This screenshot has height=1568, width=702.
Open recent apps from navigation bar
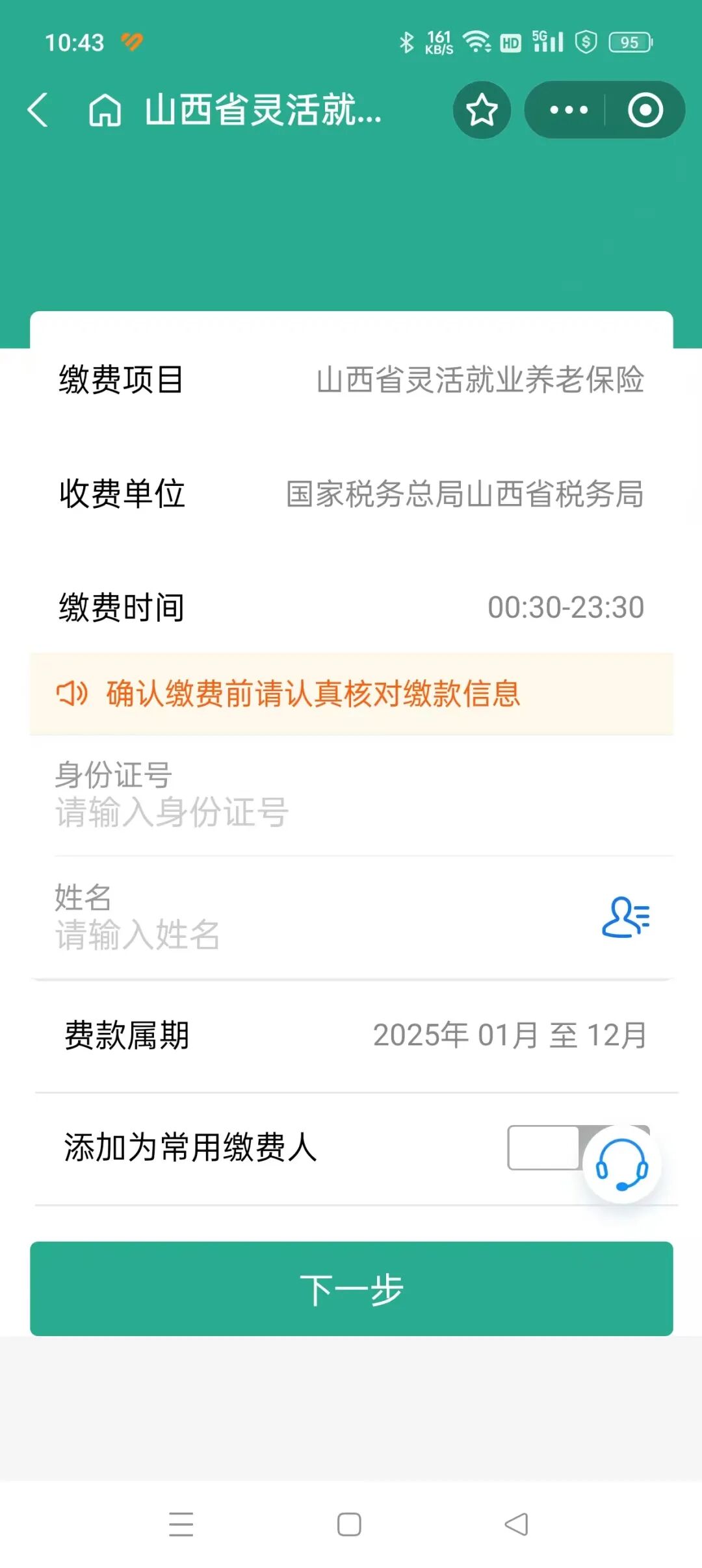pyautogui.click(x=181, y=1524)
